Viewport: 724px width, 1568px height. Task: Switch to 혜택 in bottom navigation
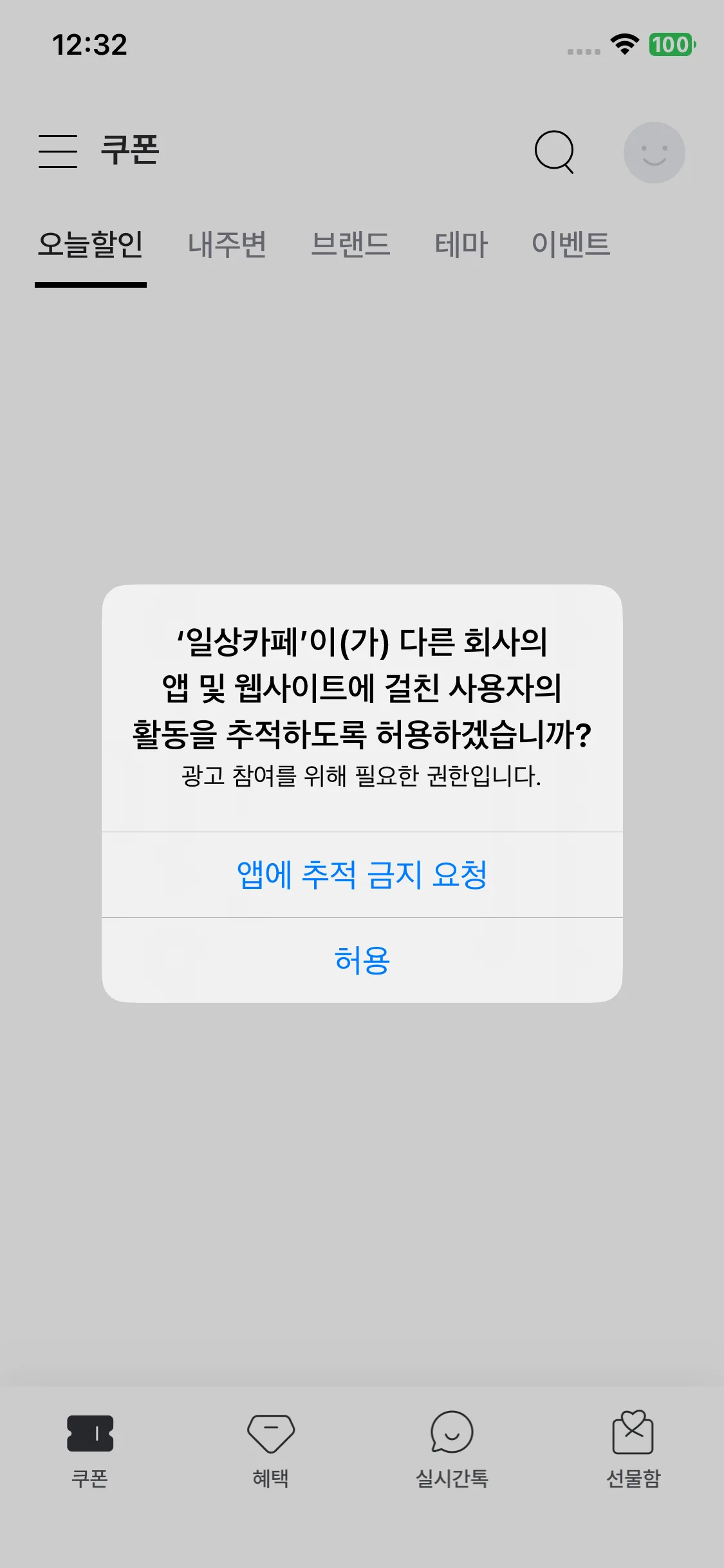click(x=271, y=1451)
